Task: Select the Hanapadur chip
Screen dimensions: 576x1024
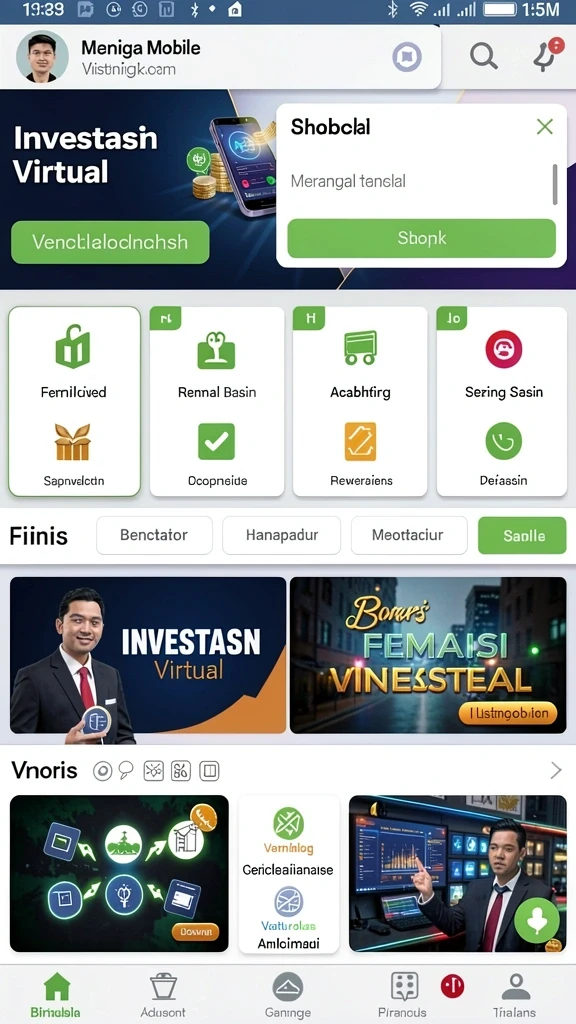Action: click(281, 536)
